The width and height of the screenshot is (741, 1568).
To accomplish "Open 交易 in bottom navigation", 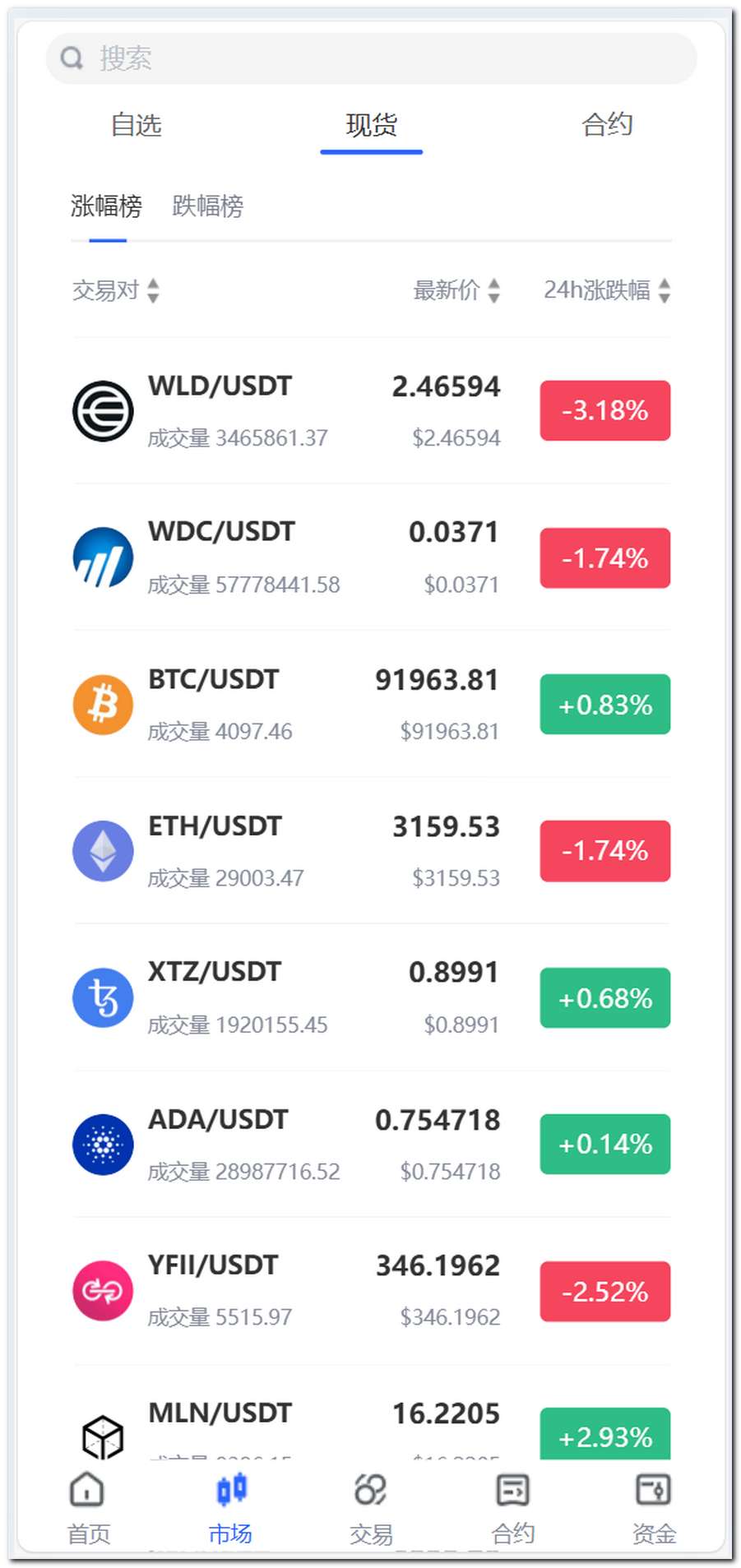I will (370, 1507).
